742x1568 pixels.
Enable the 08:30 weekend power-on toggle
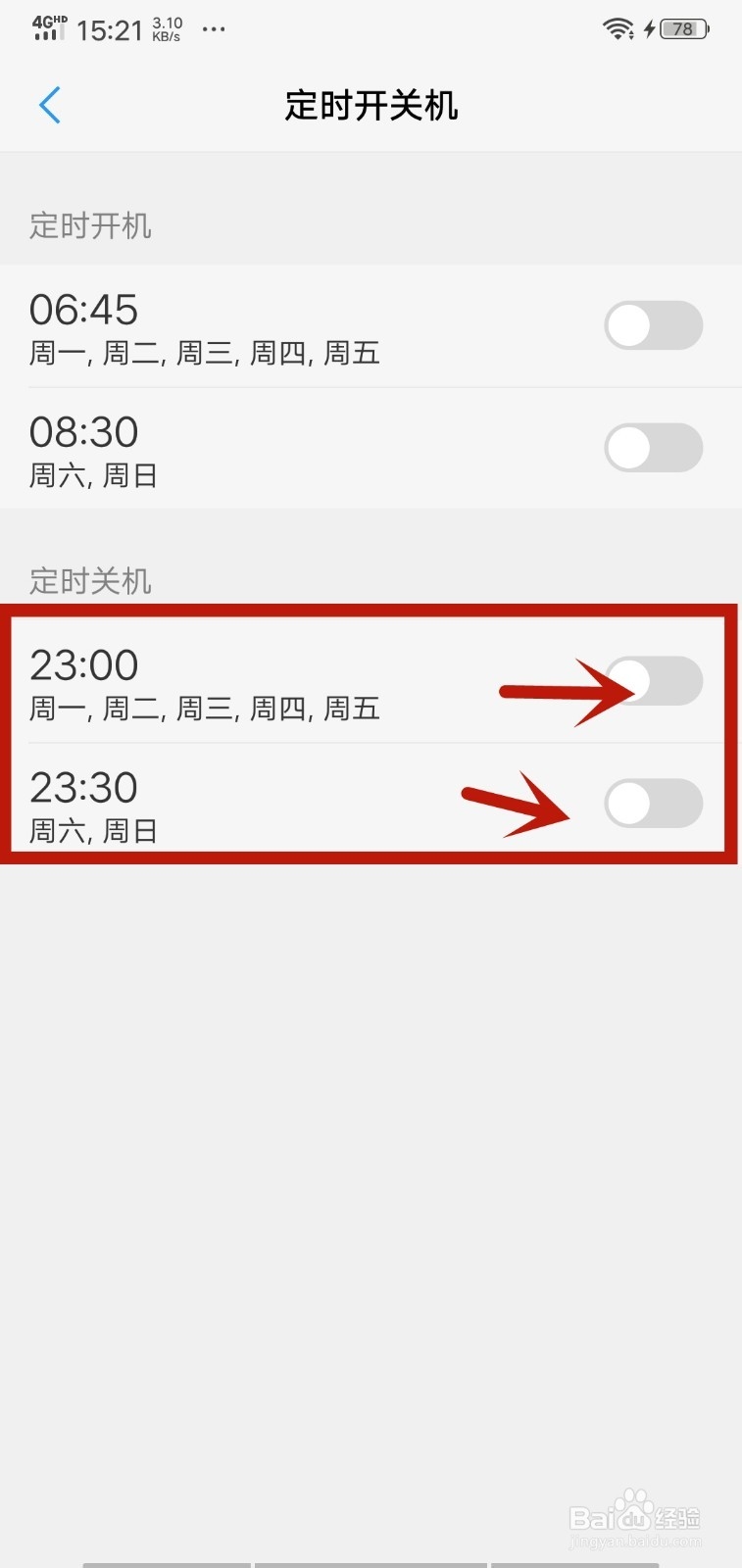point(653,447)
